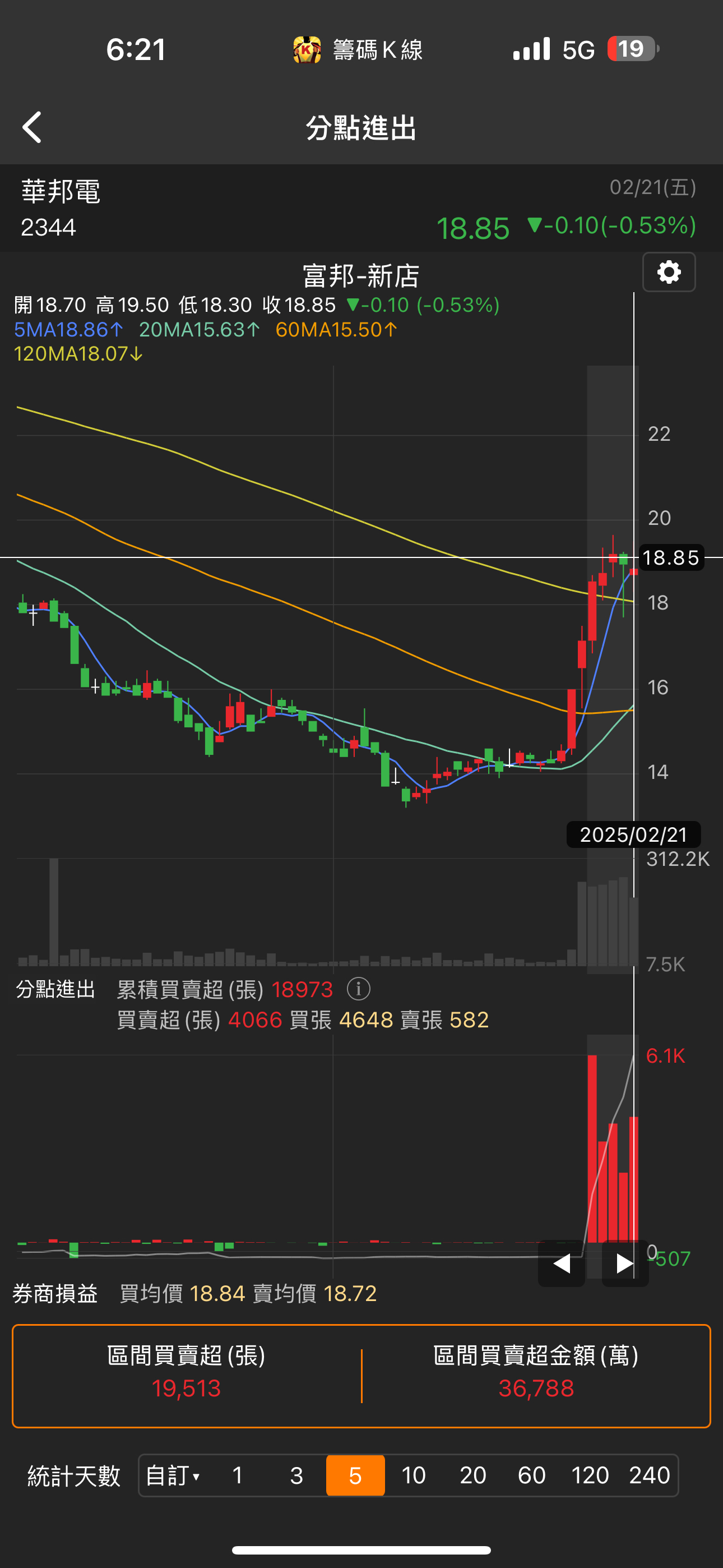723x1568 pixels.
Task: Choose the 20 day period
Action: tap(473, 1475)
